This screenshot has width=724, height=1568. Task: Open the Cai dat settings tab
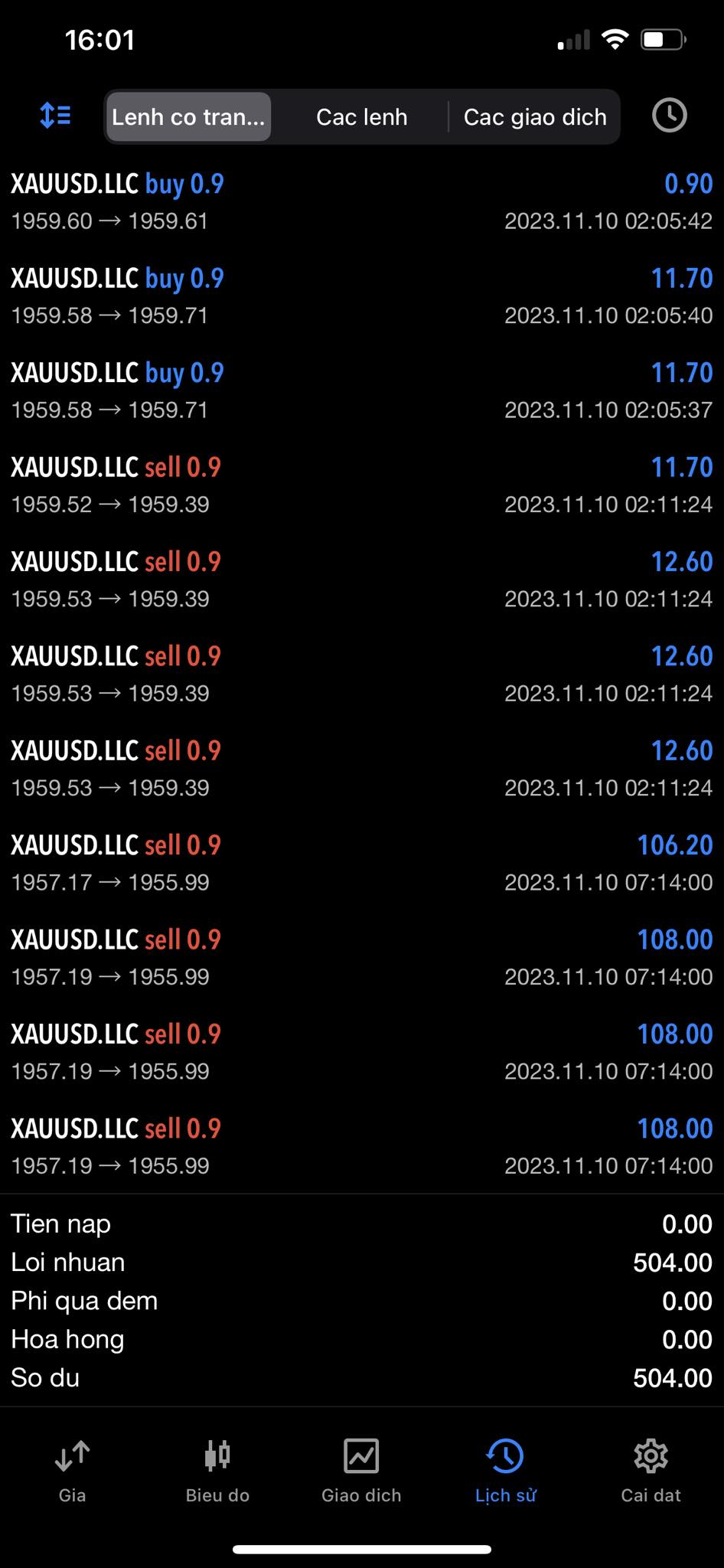tap(651, 1470)
